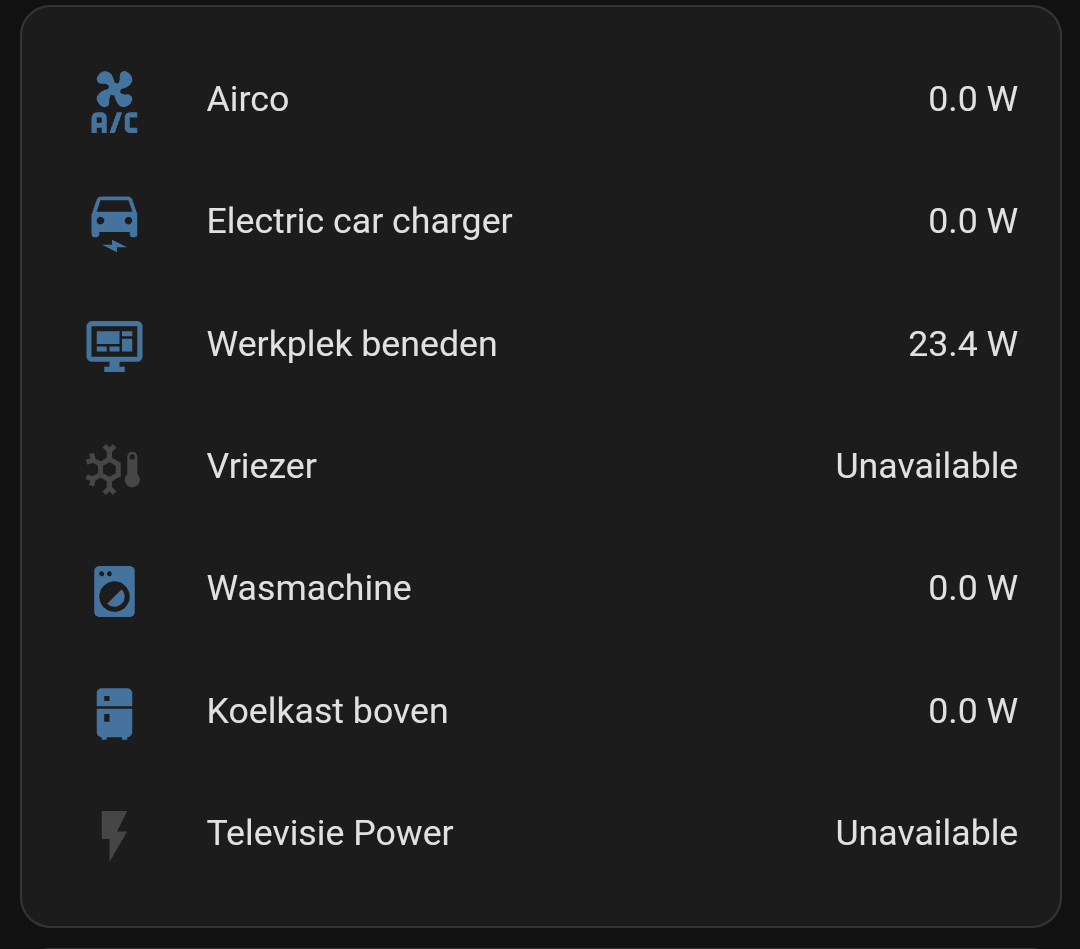The width and height of the screenshot is (1080, 949).
Task: Open the Airco power entity
Action: click(248, 99)
